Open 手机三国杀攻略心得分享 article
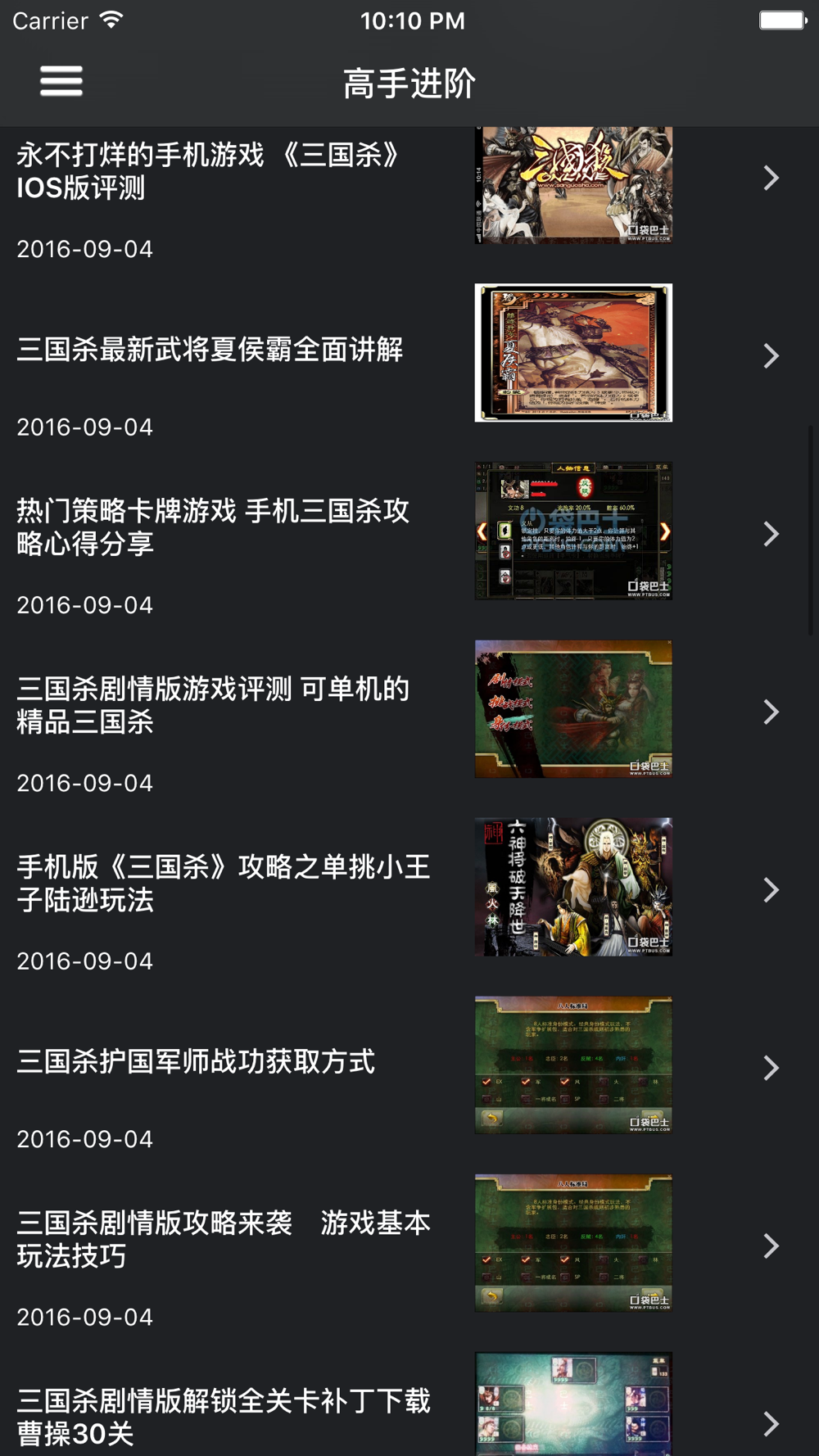 coord(409,531)
